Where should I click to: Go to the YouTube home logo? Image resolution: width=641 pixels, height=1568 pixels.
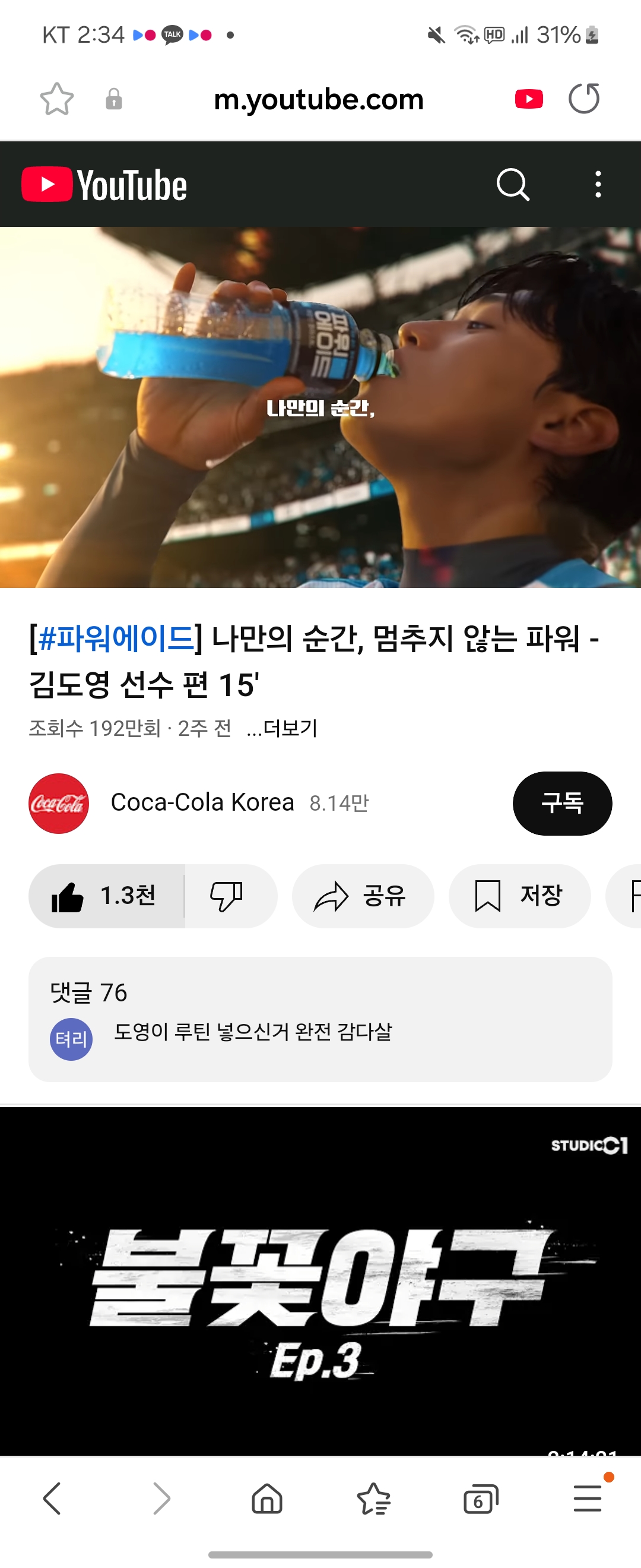104,185
